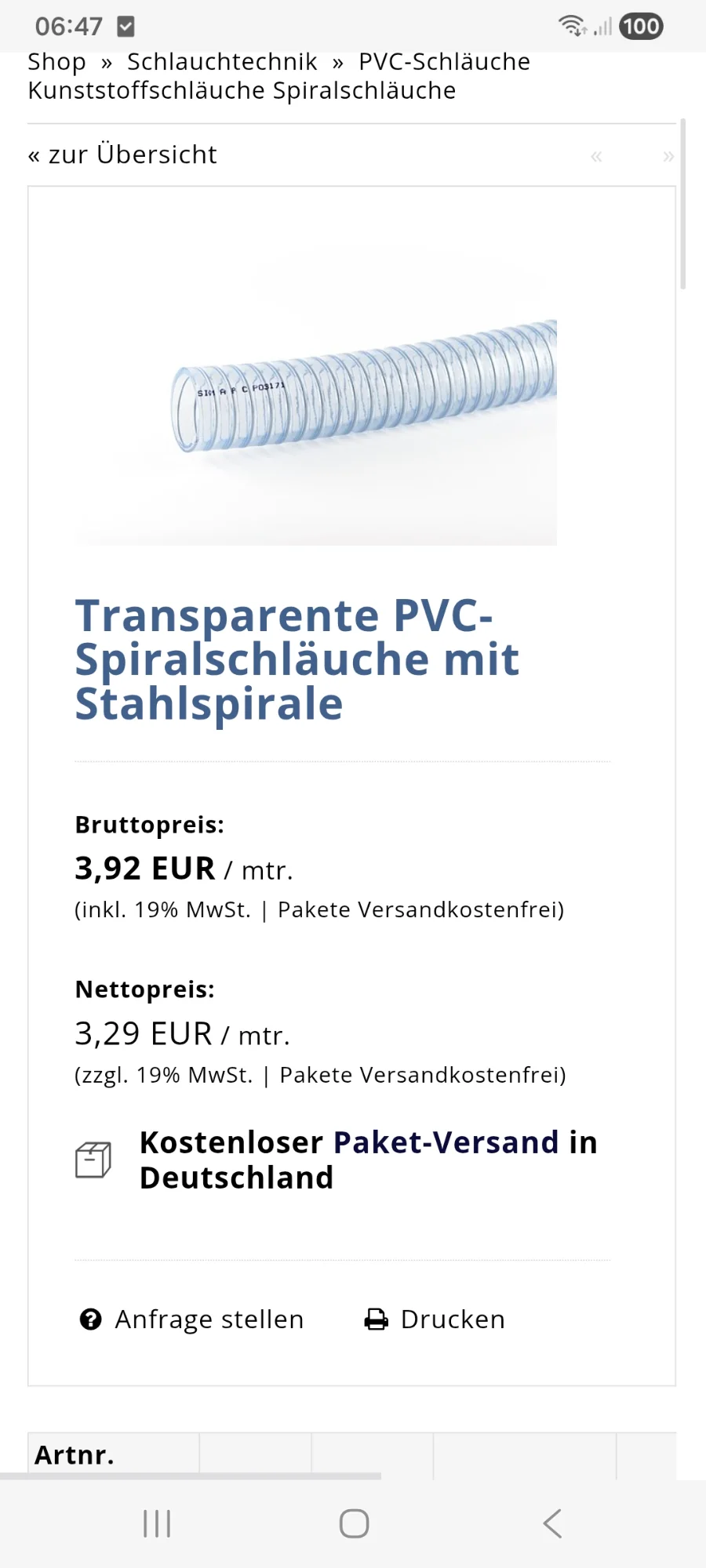This screenshot has height=1568, width=706.
Task: Open the Shop breadcrumb link
Action: (x=56, y=62)
